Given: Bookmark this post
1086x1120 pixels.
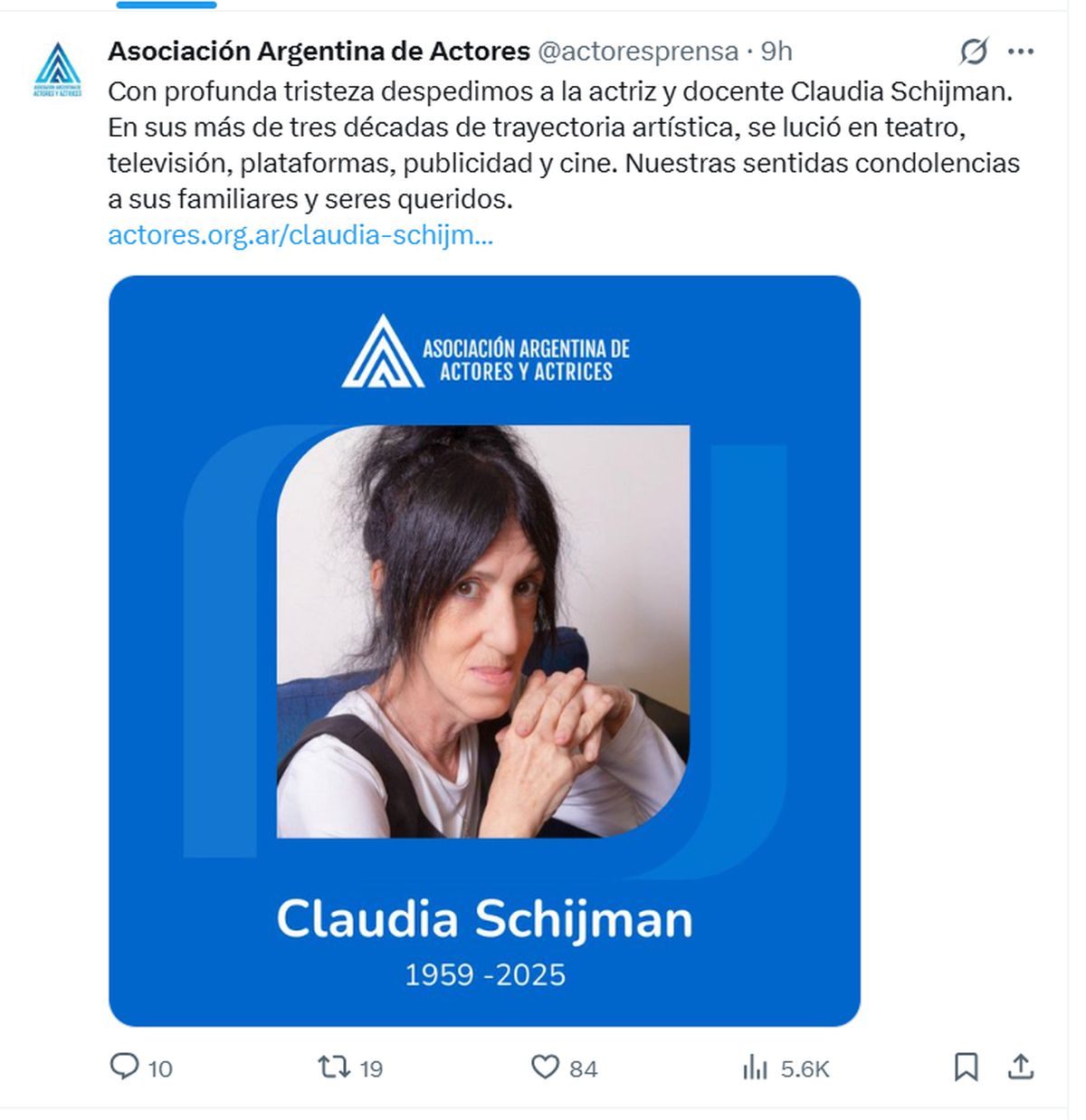Looking at the screenshot, I should point(966,1068).
